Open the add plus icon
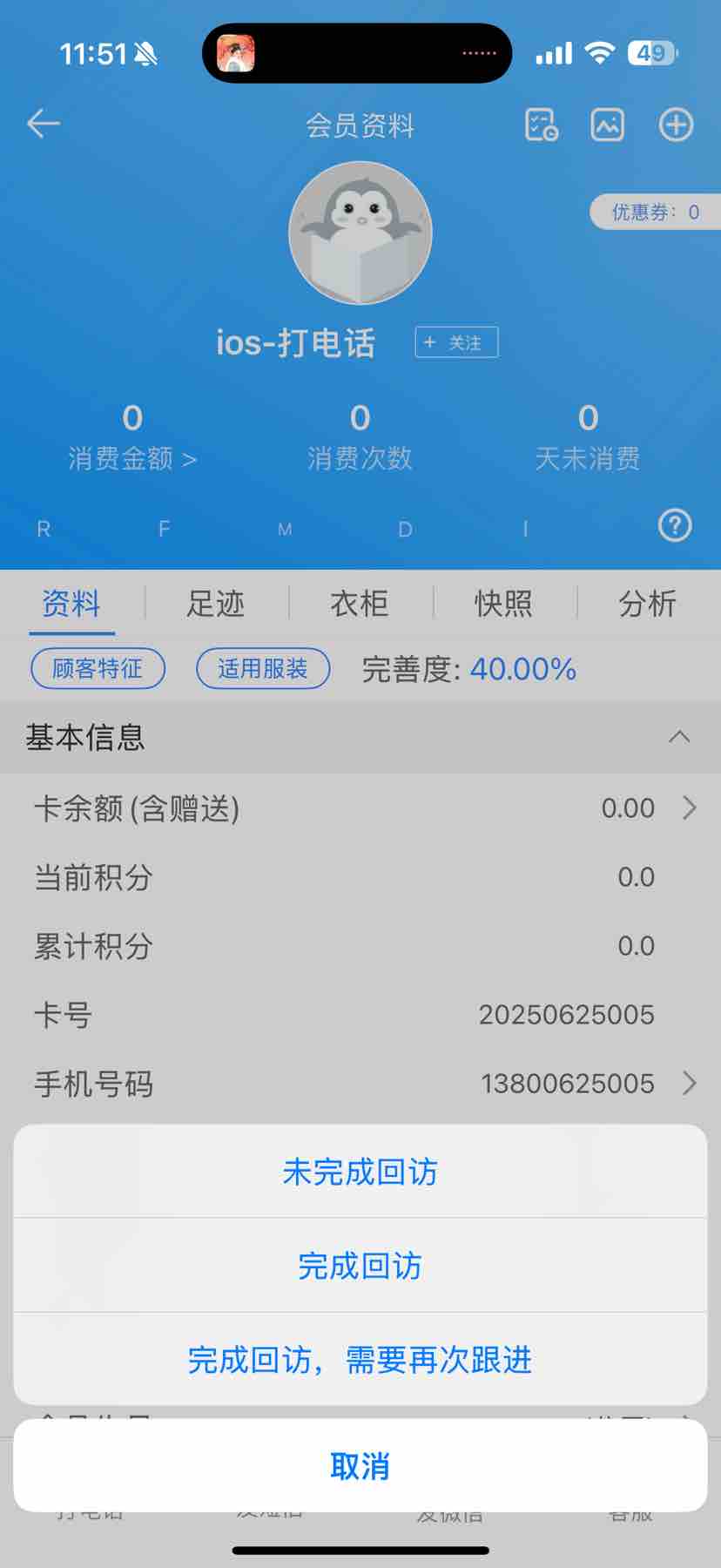721x1568 pixels. click(x=676, y=125)
